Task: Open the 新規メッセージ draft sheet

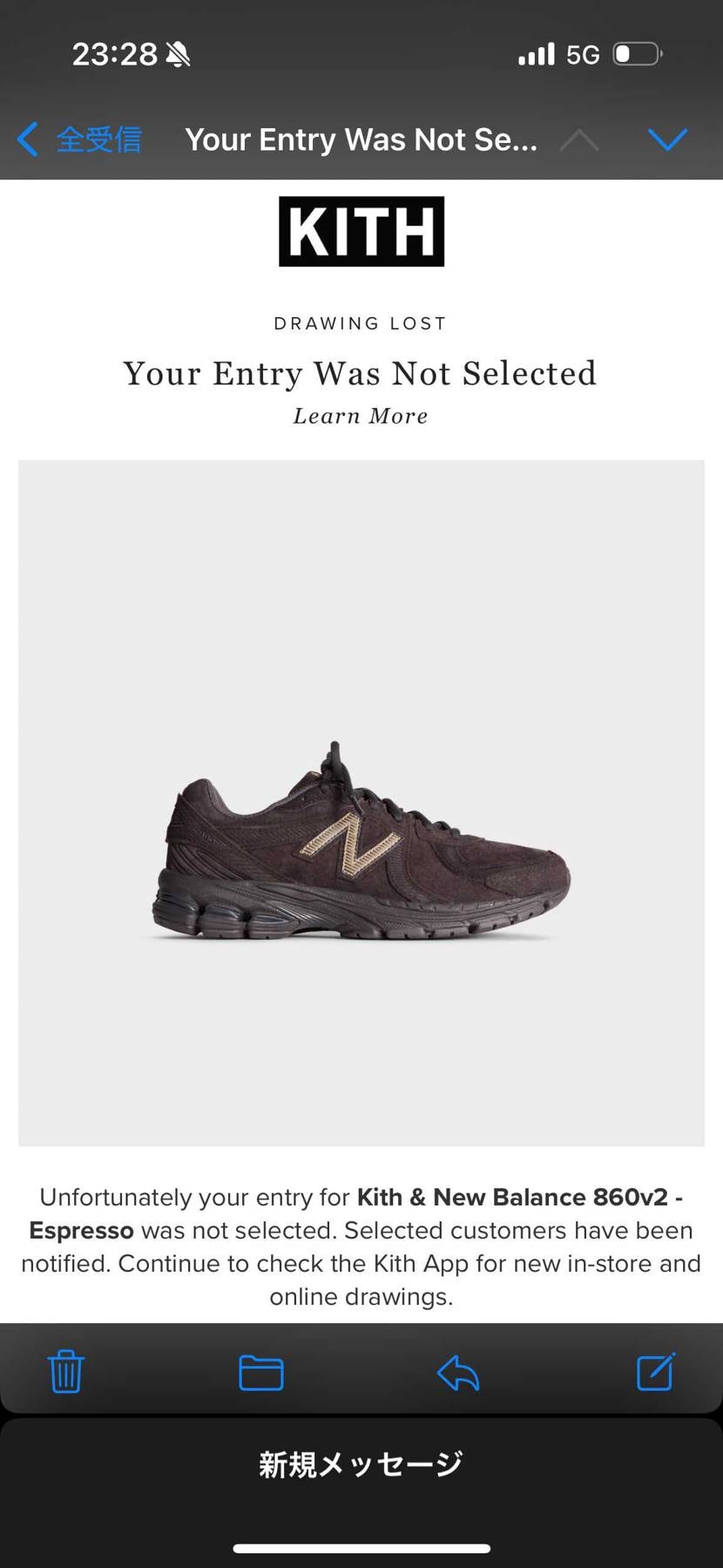Action: [x=361, y=1463]
